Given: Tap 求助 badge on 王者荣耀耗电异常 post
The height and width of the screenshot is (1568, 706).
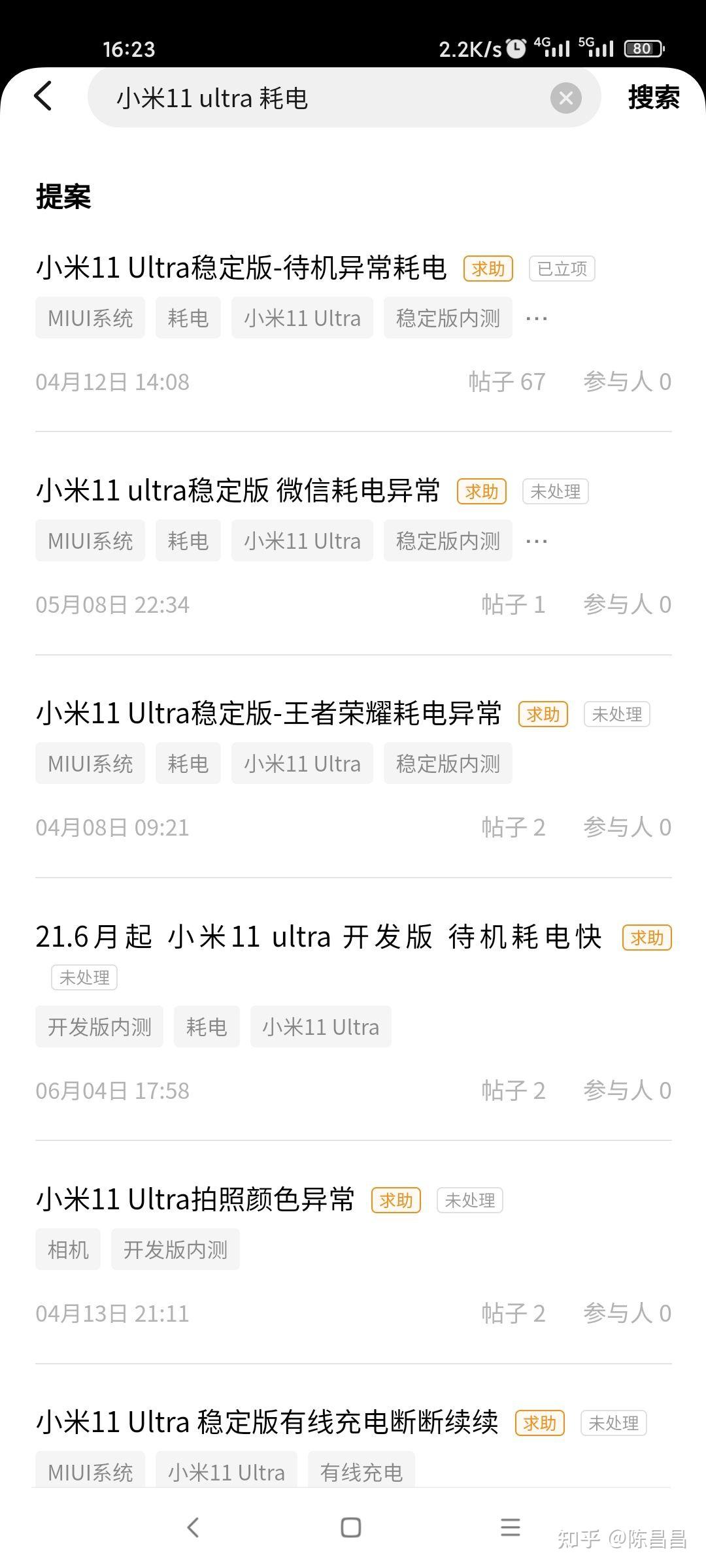Looking at the screenshot, I should [543, 715].
